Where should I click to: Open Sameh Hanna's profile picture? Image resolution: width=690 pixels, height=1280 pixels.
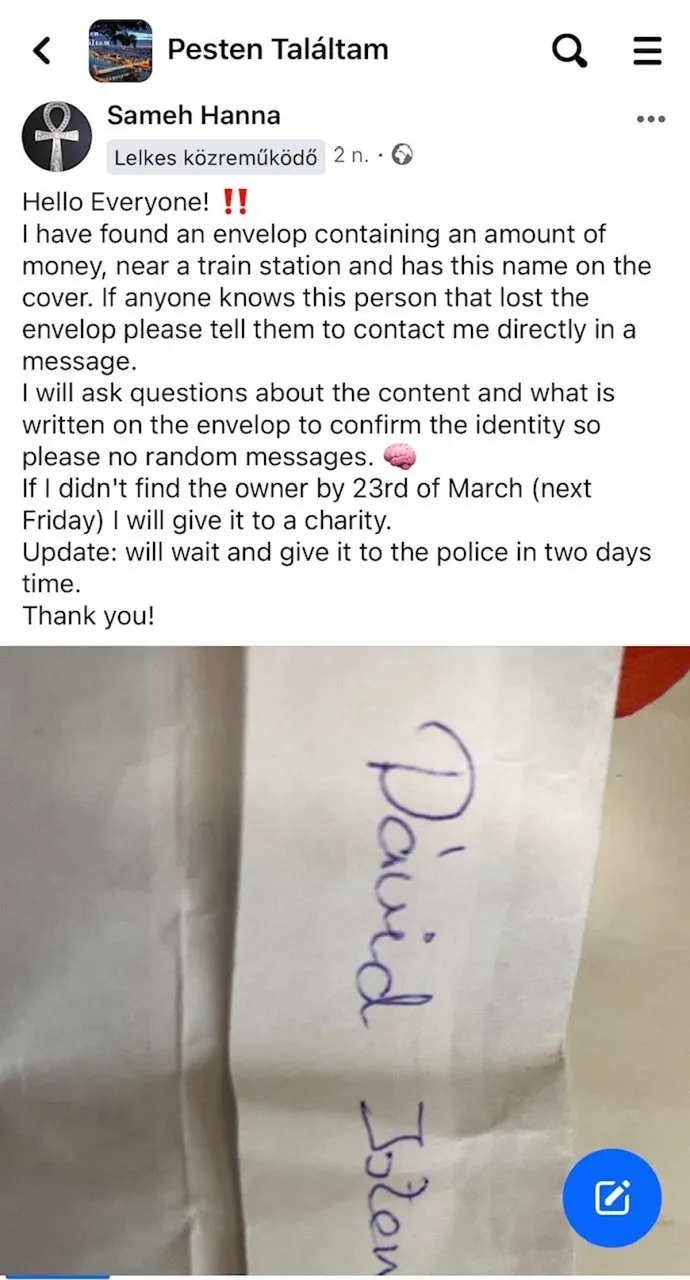[x=59, y=135]
